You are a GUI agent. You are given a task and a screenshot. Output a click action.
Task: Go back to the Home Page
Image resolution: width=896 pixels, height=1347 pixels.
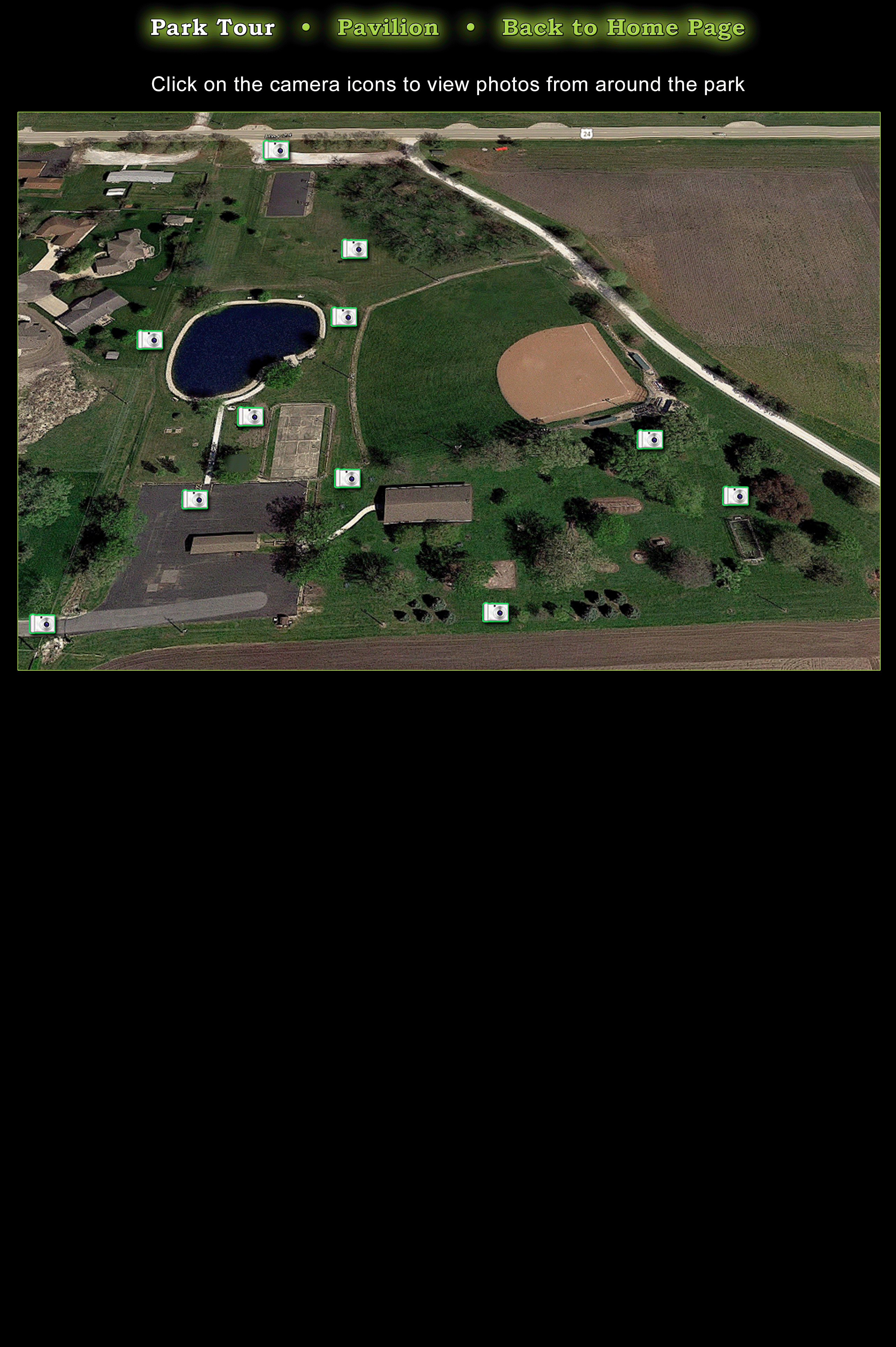tap(623, 28)
